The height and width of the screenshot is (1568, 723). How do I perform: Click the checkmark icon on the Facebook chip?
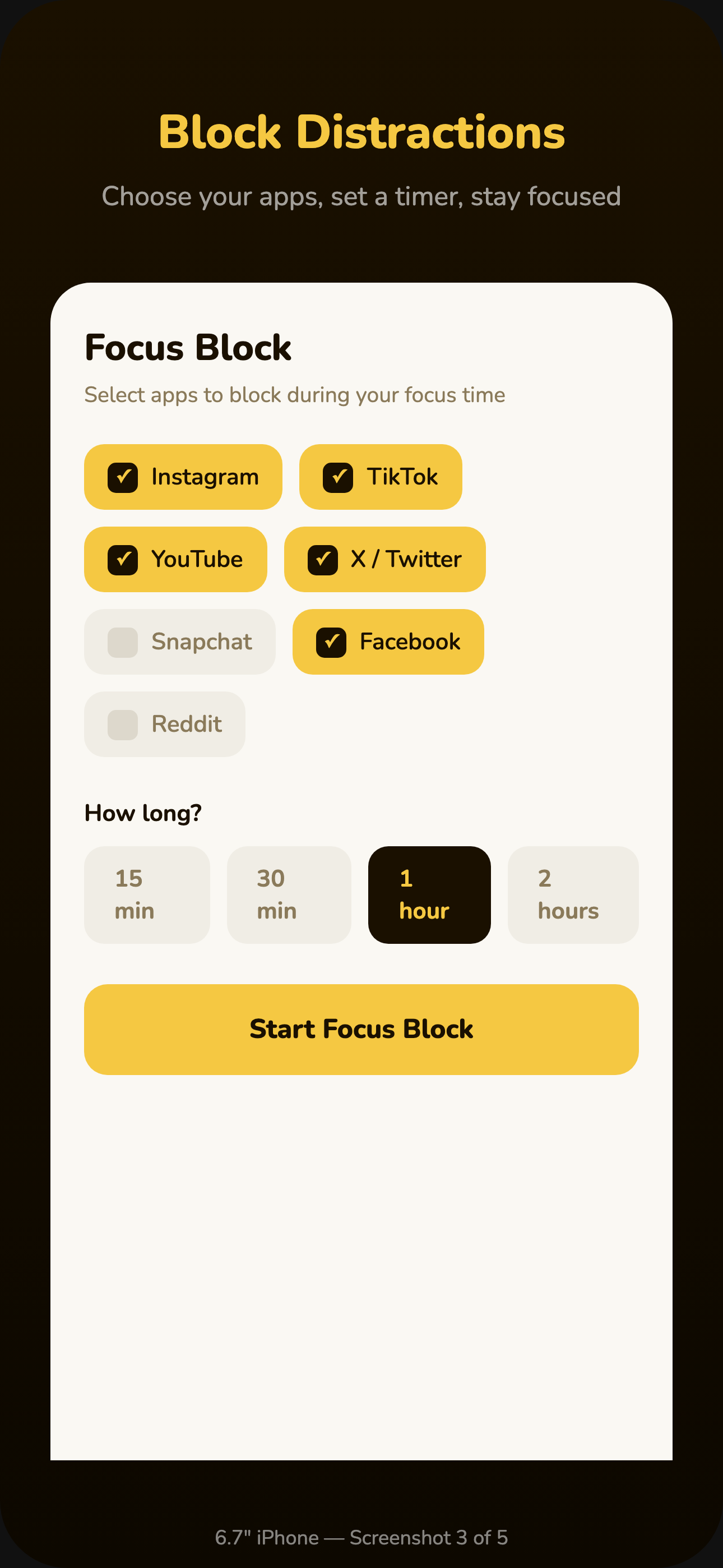(x=331, y=642)
